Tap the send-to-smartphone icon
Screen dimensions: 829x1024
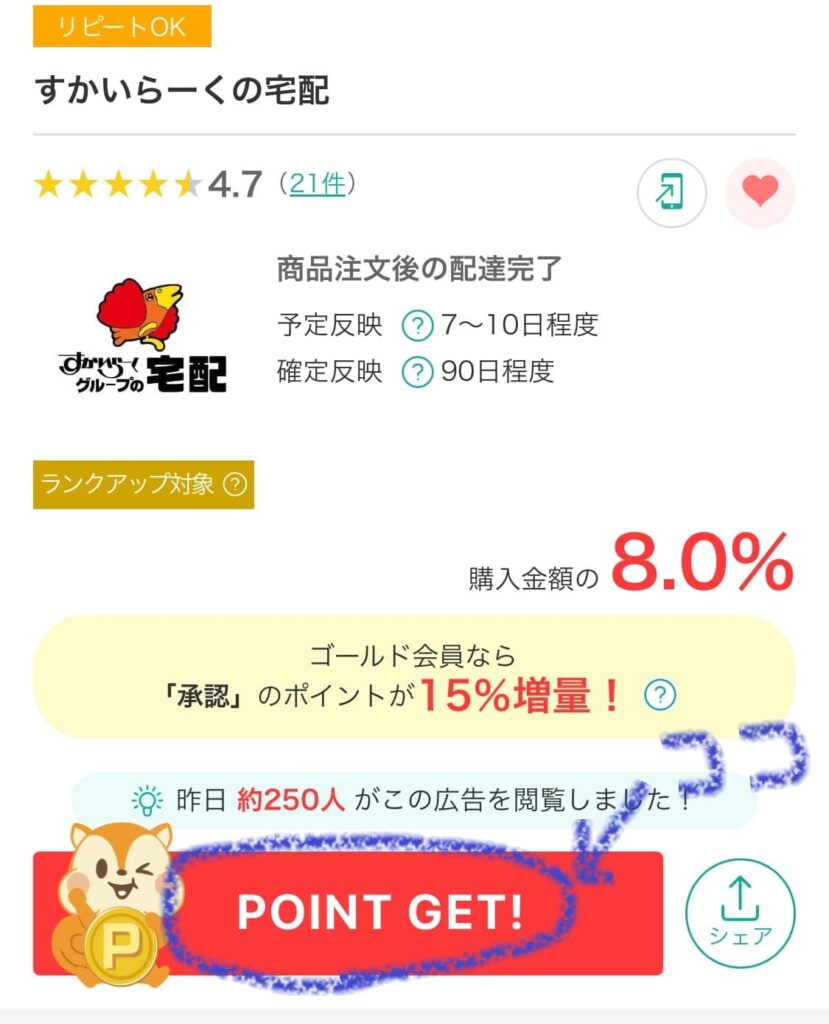672,194
